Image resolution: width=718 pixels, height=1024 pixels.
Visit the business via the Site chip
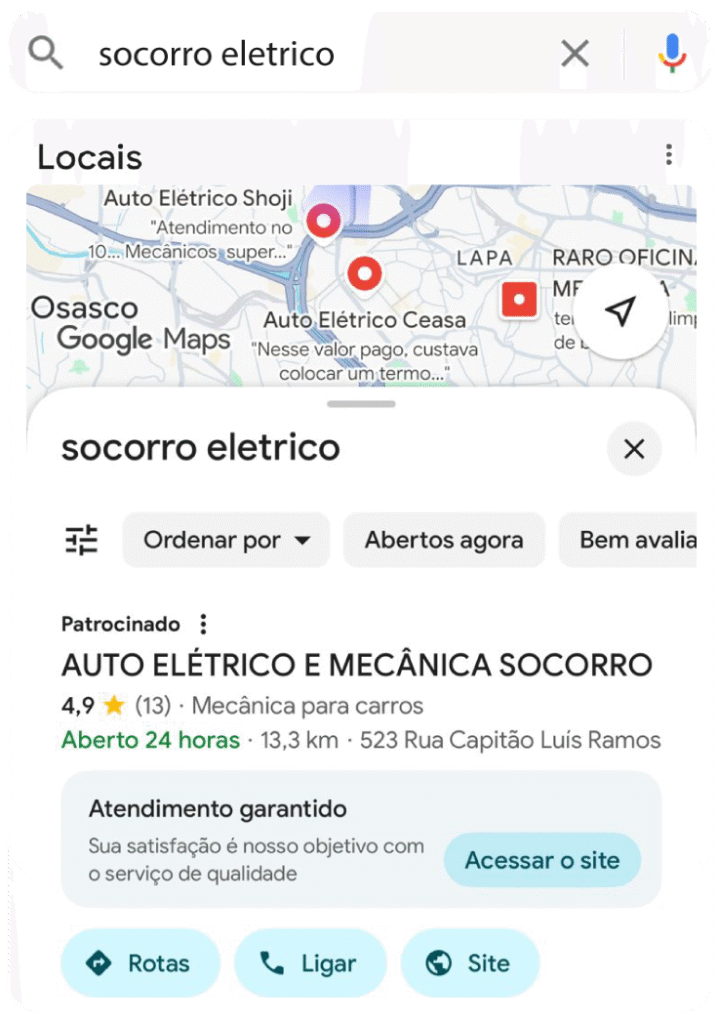click(x=470, y=964)
